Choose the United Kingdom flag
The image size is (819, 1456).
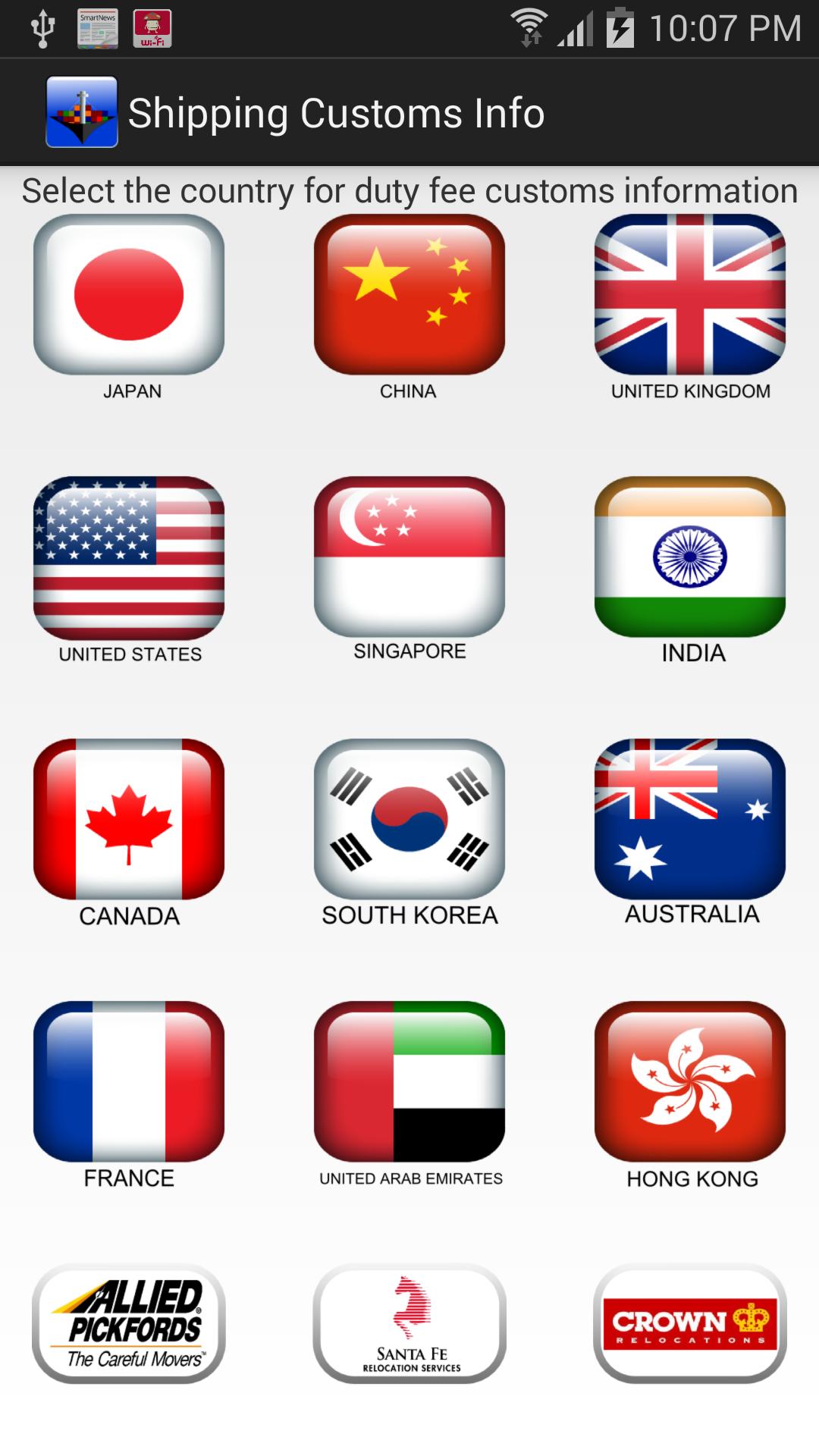point(690,294)
